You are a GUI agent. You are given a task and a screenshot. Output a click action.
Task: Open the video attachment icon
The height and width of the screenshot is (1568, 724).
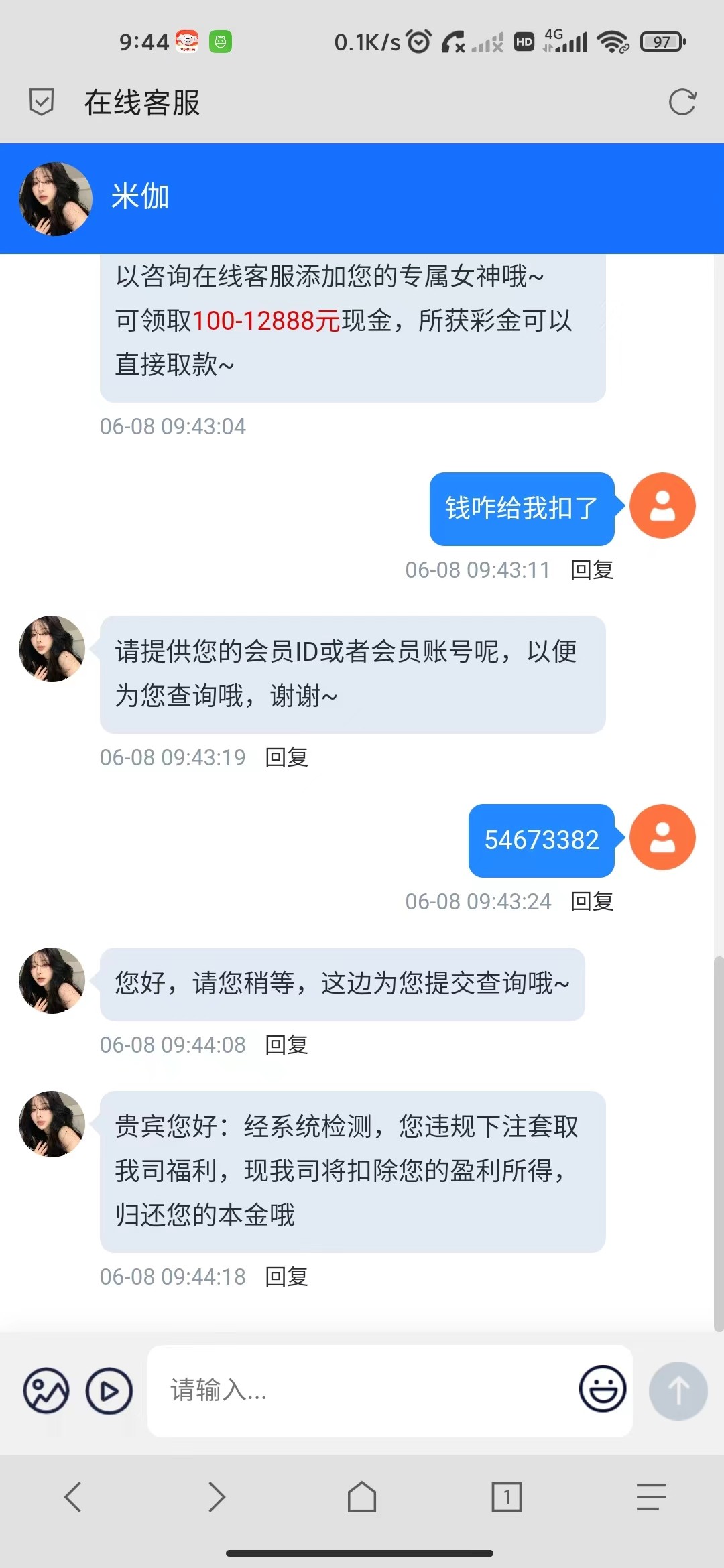[109, 1390]
